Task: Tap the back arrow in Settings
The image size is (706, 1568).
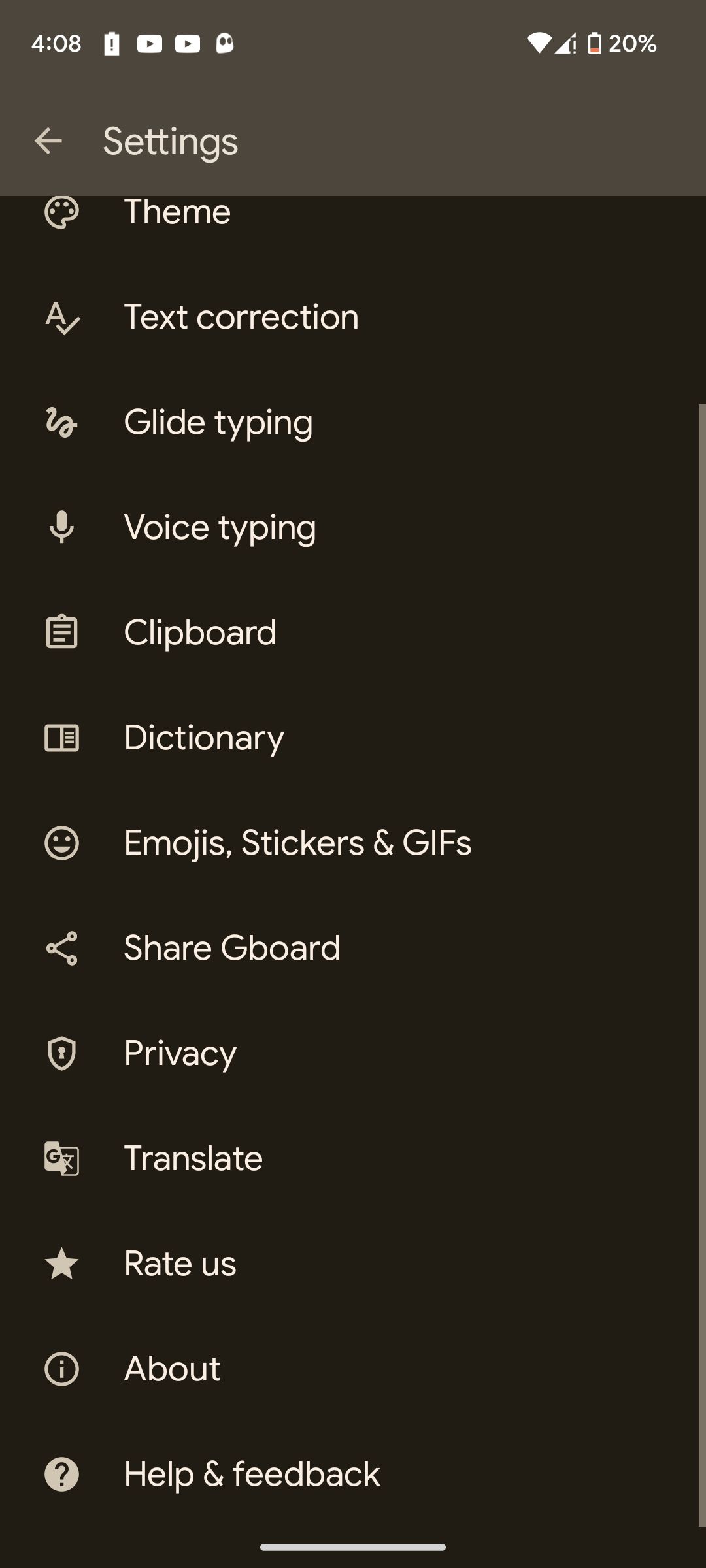Action: [48, 141]
